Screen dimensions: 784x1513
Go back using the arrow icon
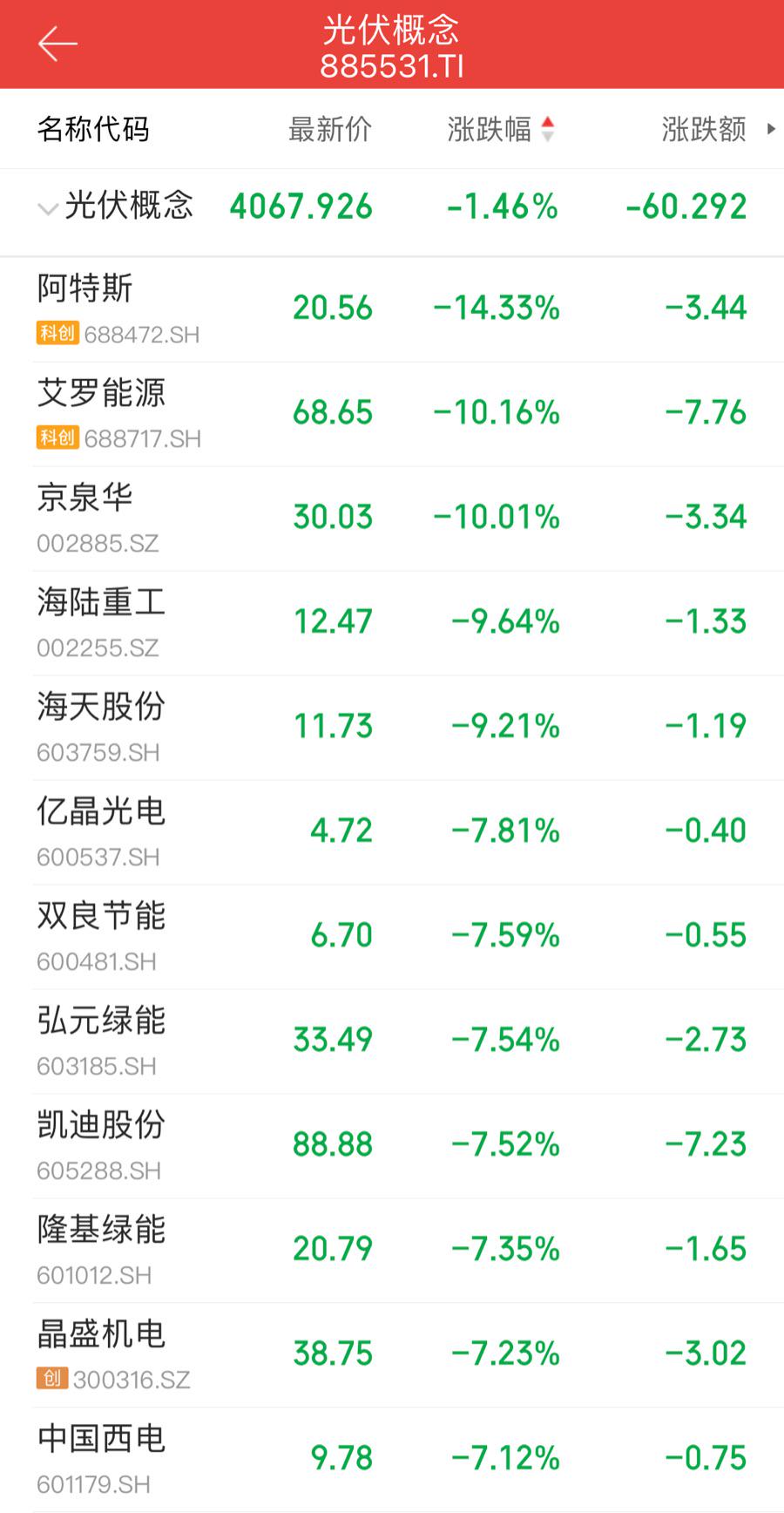pos(57,44)
